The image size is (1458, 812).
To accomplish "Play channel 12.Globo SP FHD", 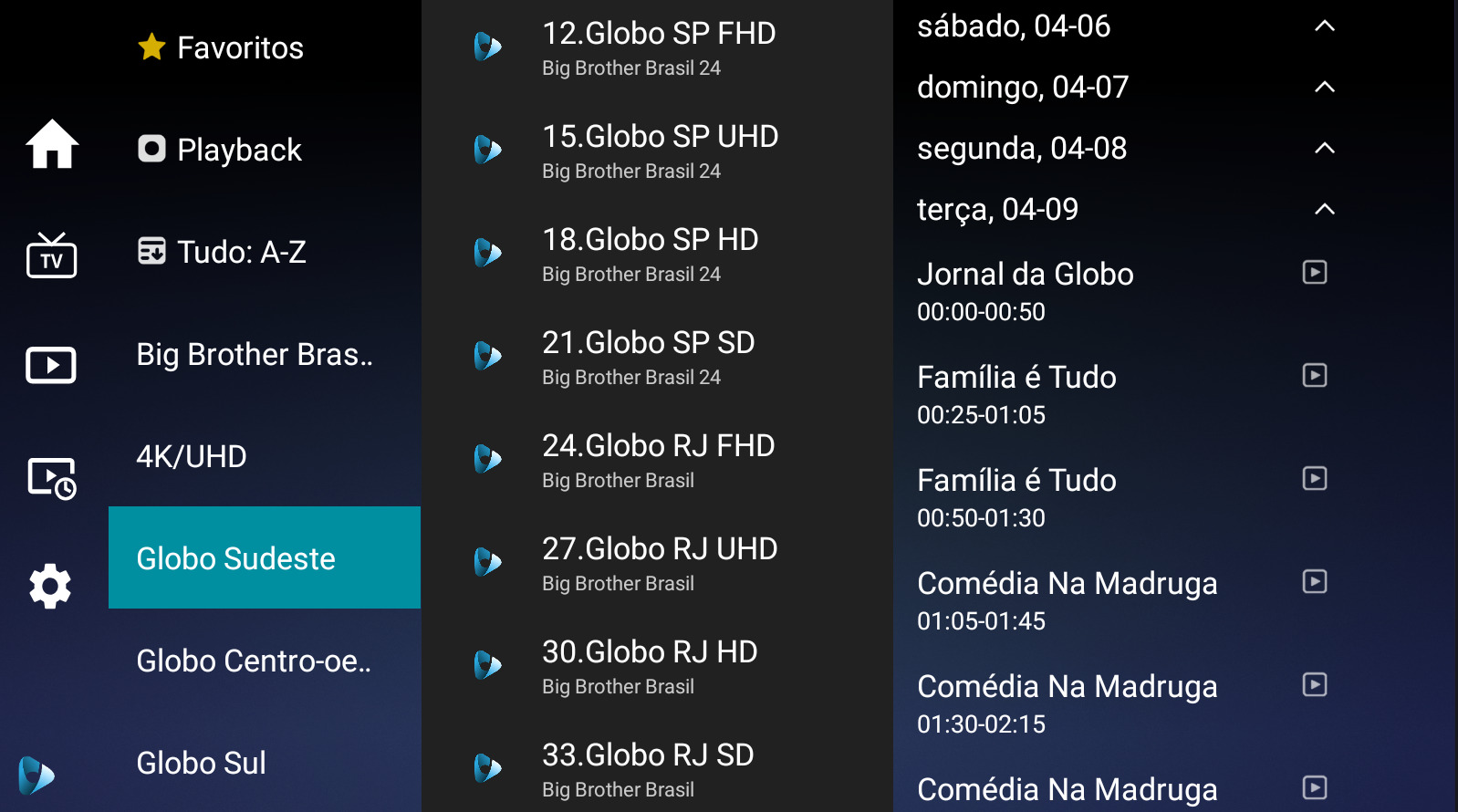I will [658, 47].
